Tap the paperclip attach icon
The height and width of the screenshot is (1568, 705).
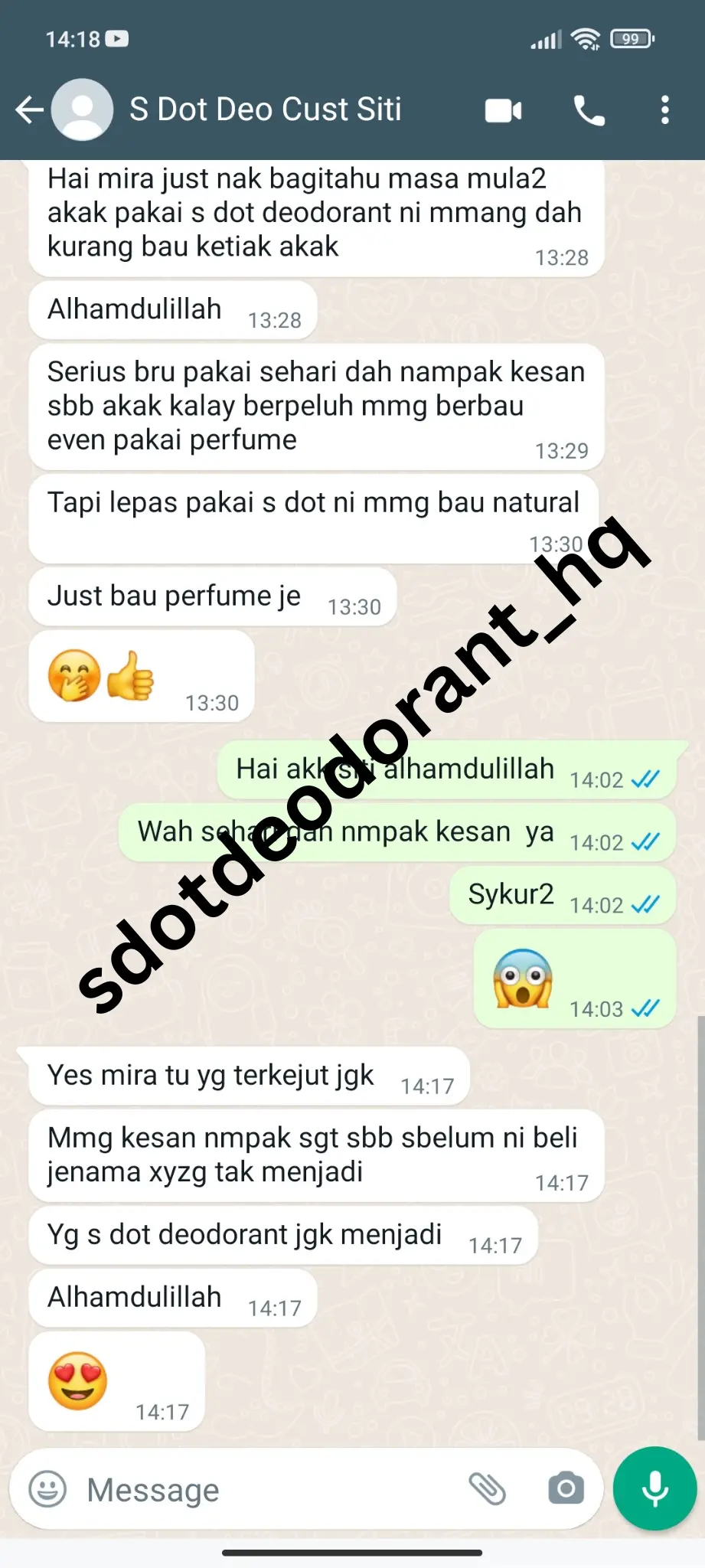click(487, 1489)
